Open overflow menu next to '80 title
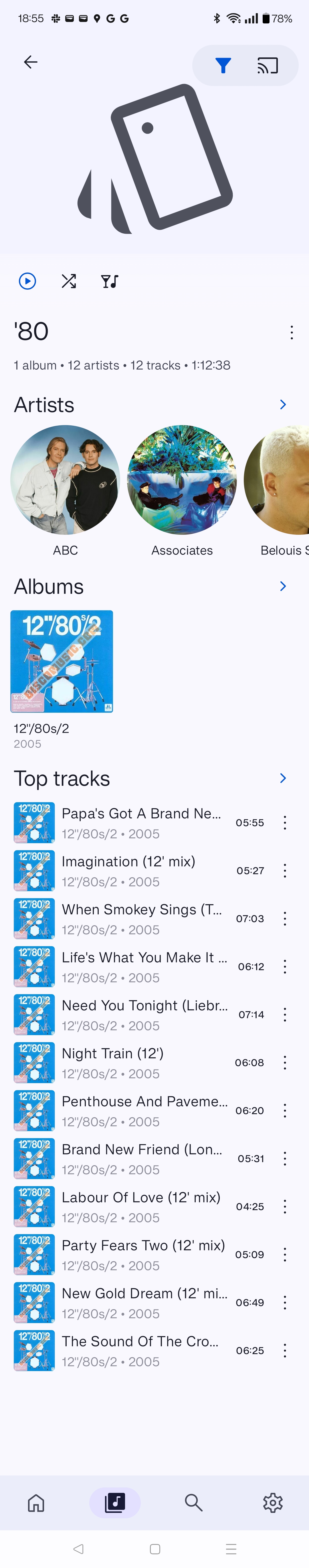 292,332
